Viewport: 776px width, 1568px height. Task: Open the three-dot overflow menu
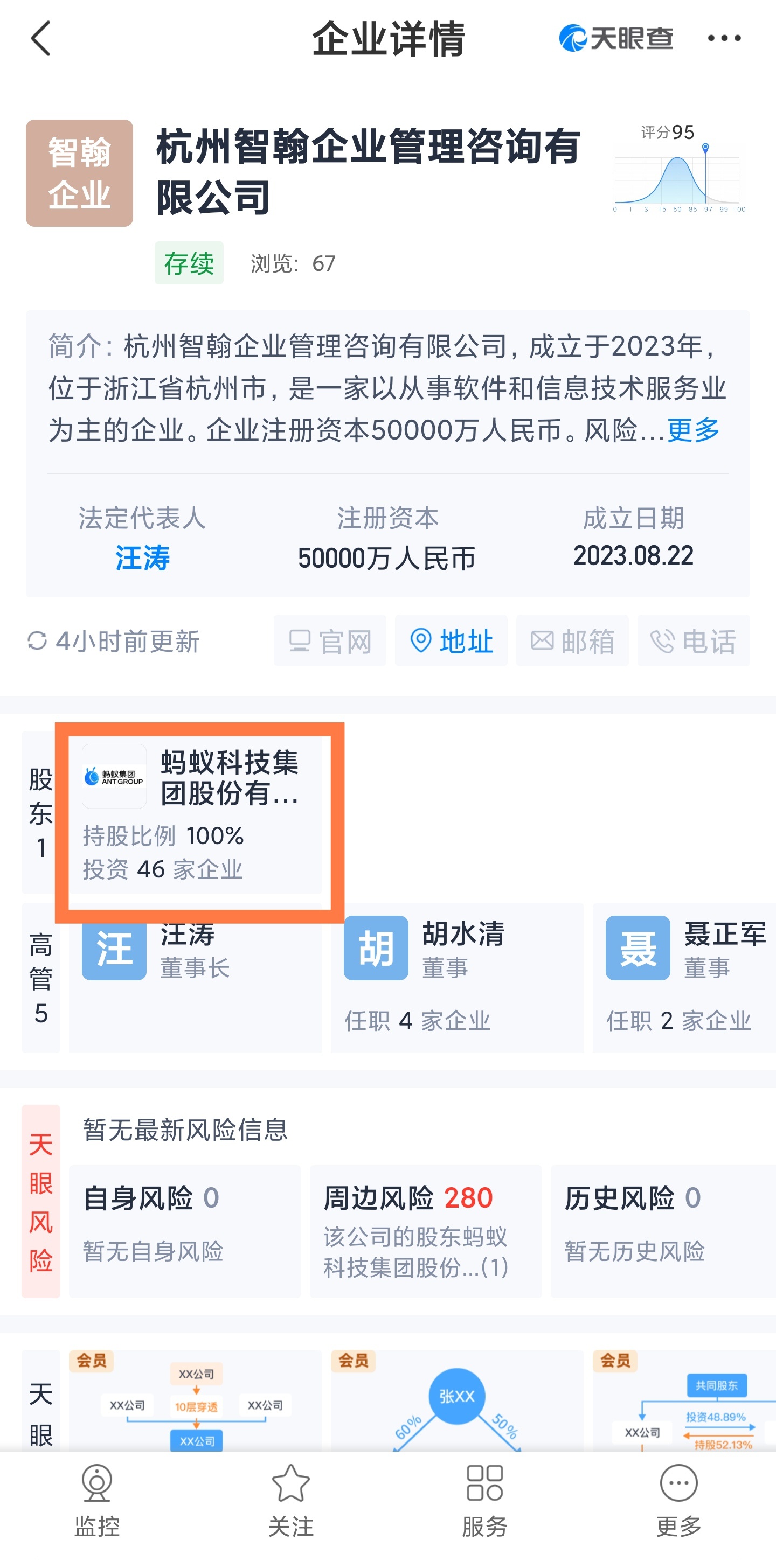[x=724, y=38]
